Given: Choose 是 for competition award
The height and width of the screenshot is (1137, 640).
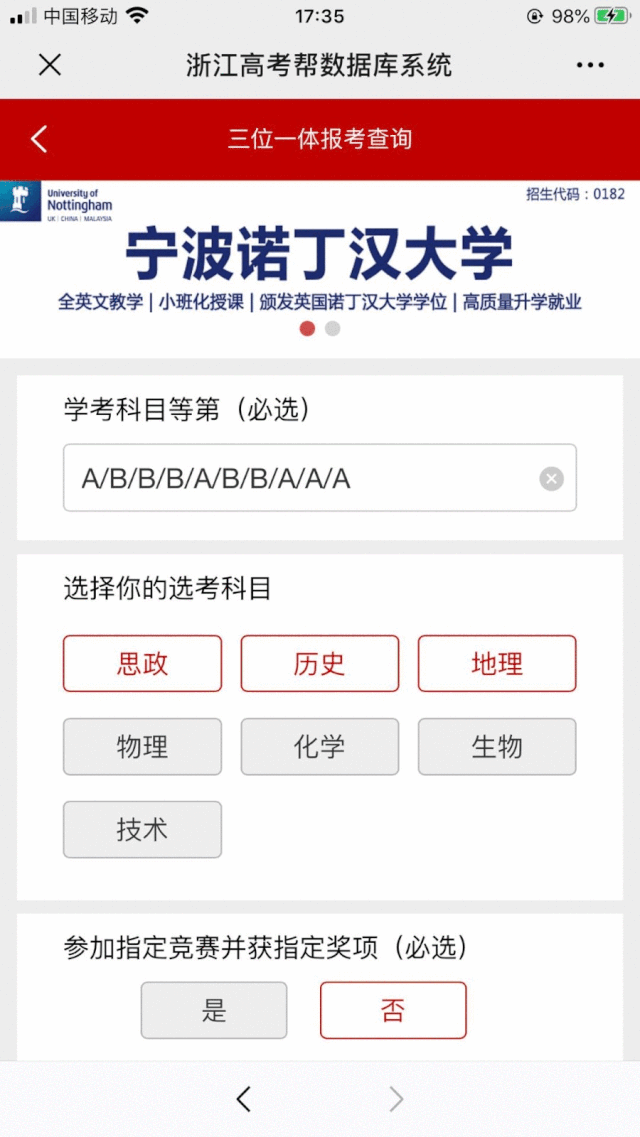Looking at the screenshot, I should [214, 1010].
